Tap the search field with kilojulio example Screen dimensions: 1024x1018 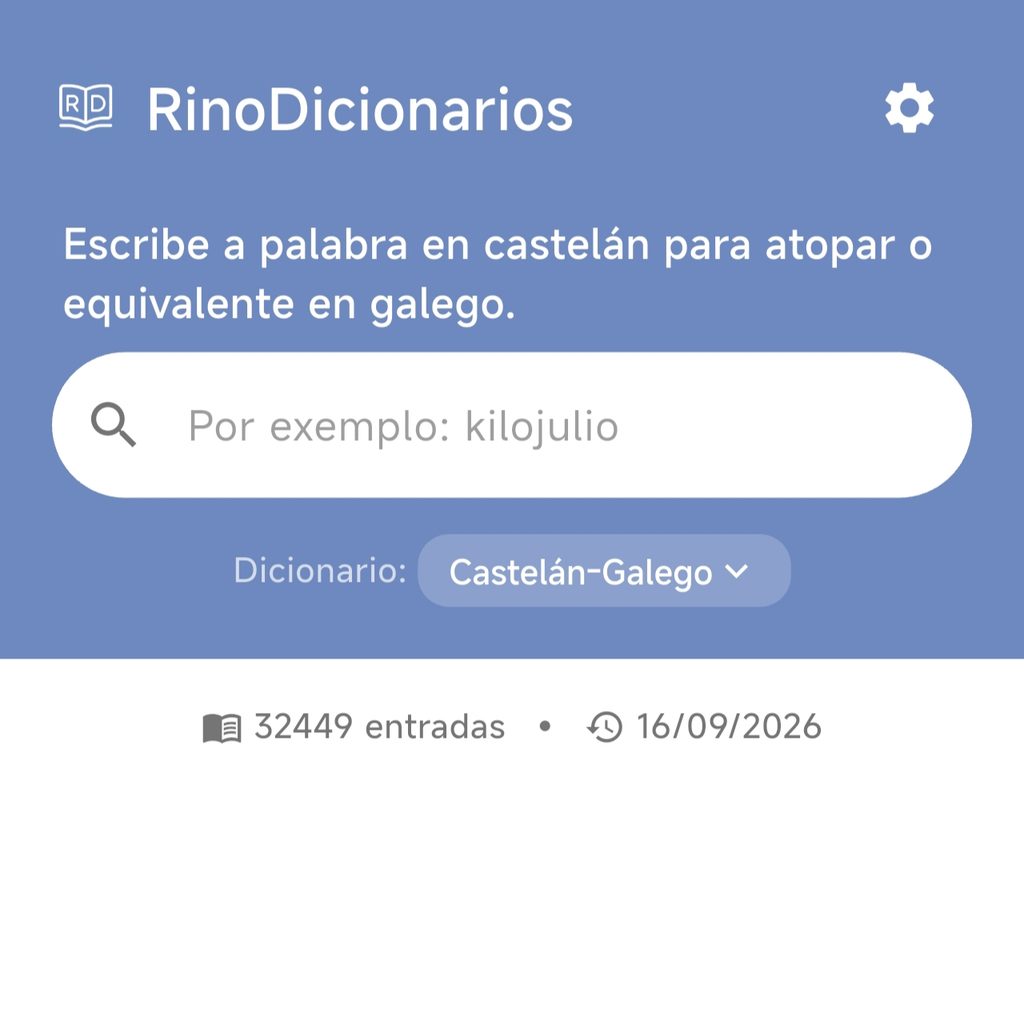coord(511,425)
